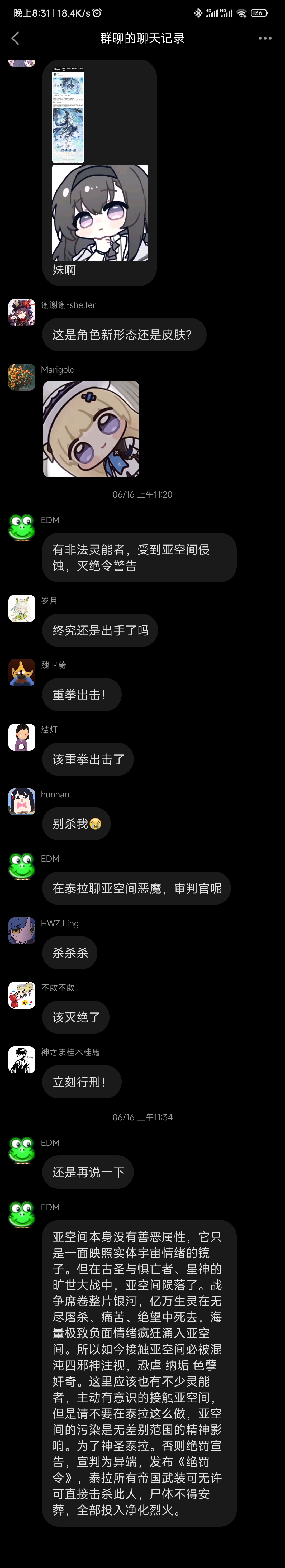Go back using the top-left arrow
This screenshot has width=285, height=1568.
16,38
